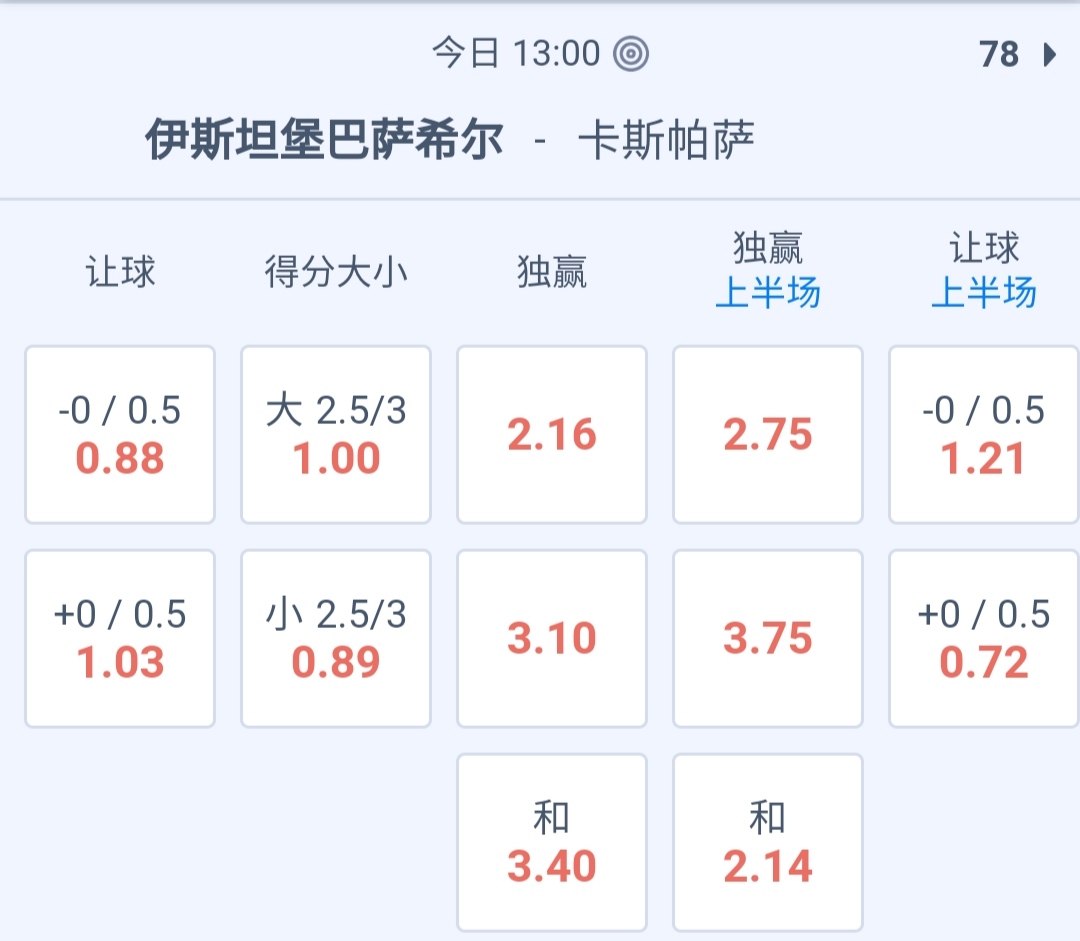The height and width of the screenshot is (941, 1080).
Task: Choose full-time draw at 3.40
Action: coord(552,842)
